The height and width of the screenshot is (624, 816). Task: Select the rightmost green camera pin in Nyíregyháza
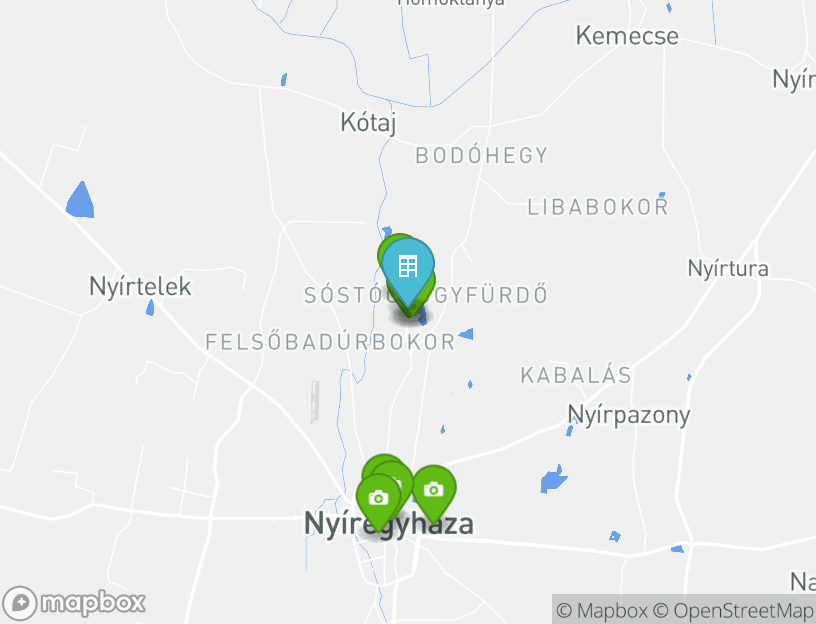click(433, 490)
